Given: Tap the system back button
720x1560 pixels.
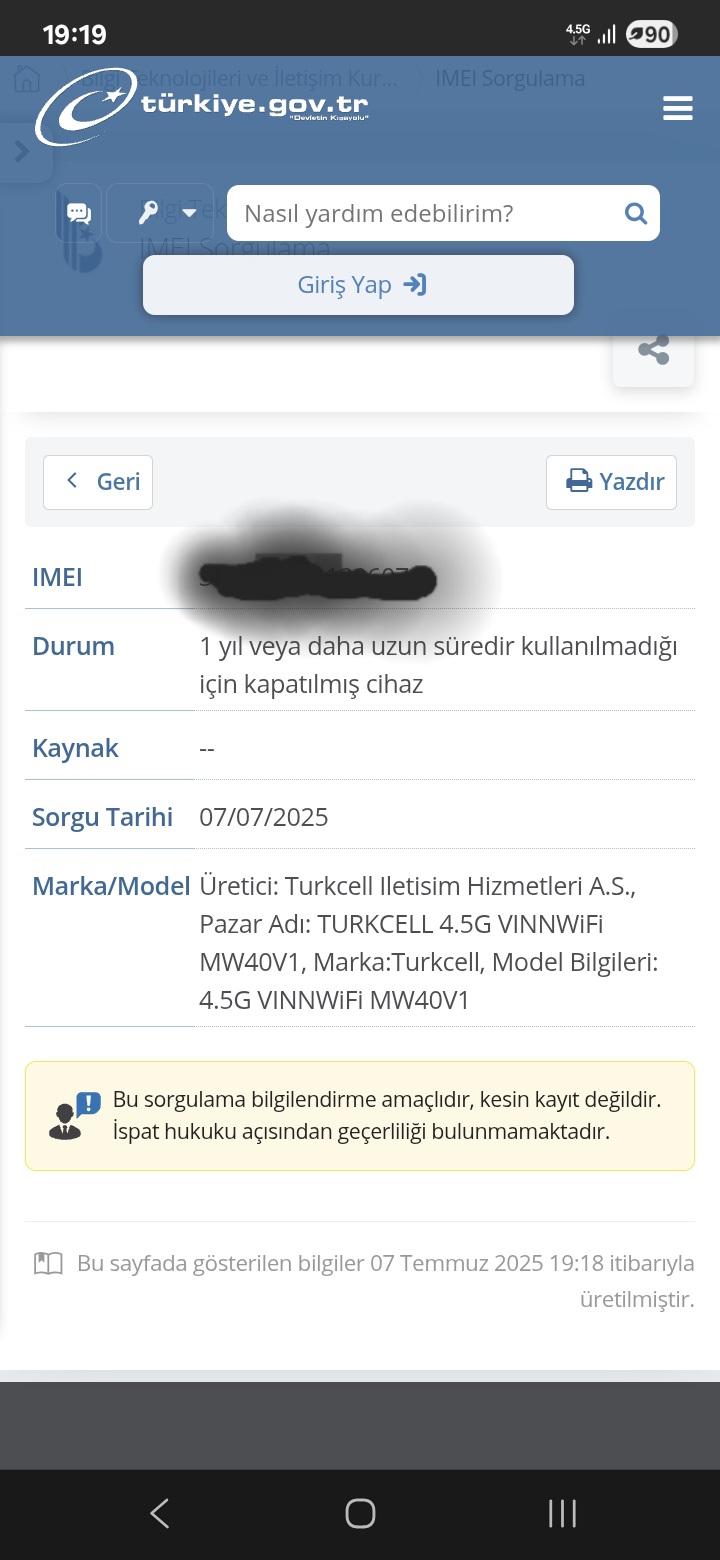Looking at the screenshot, I should tap(159, 1513).
